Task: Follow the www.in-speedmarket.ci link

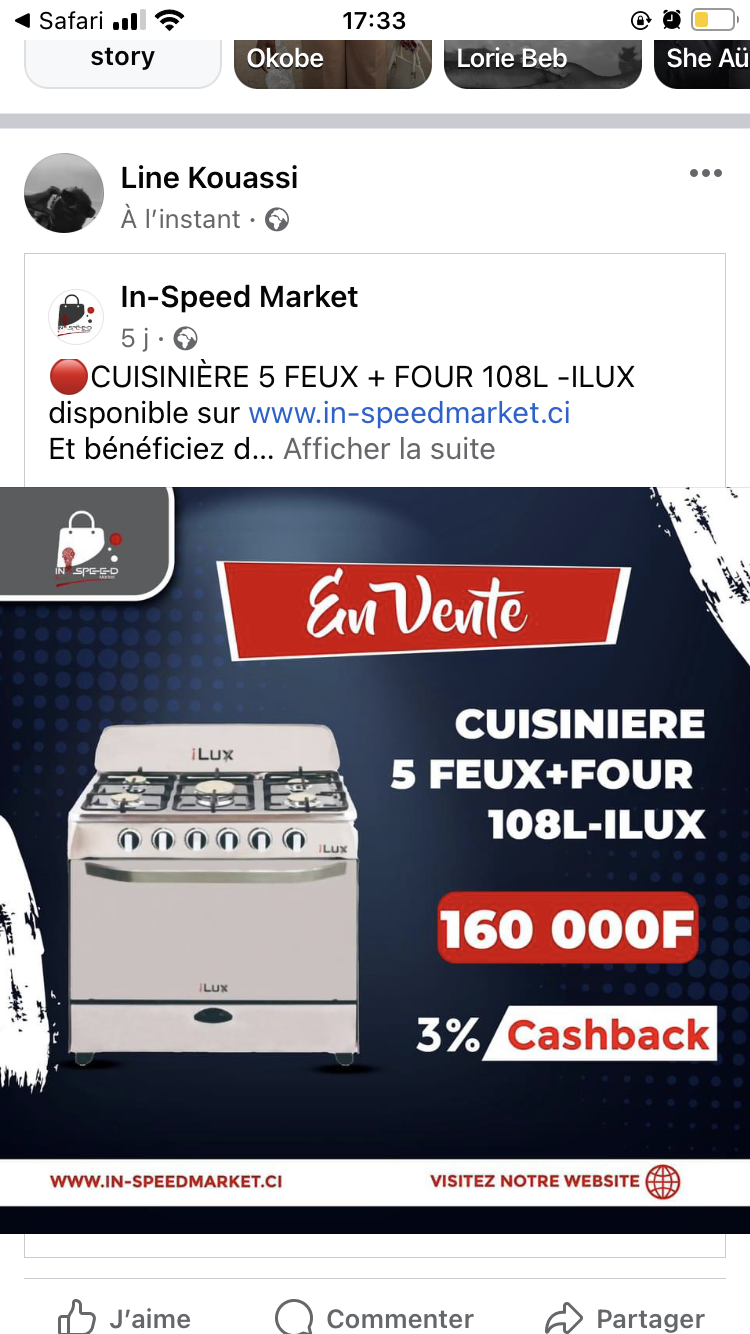Action: [409, 413]
